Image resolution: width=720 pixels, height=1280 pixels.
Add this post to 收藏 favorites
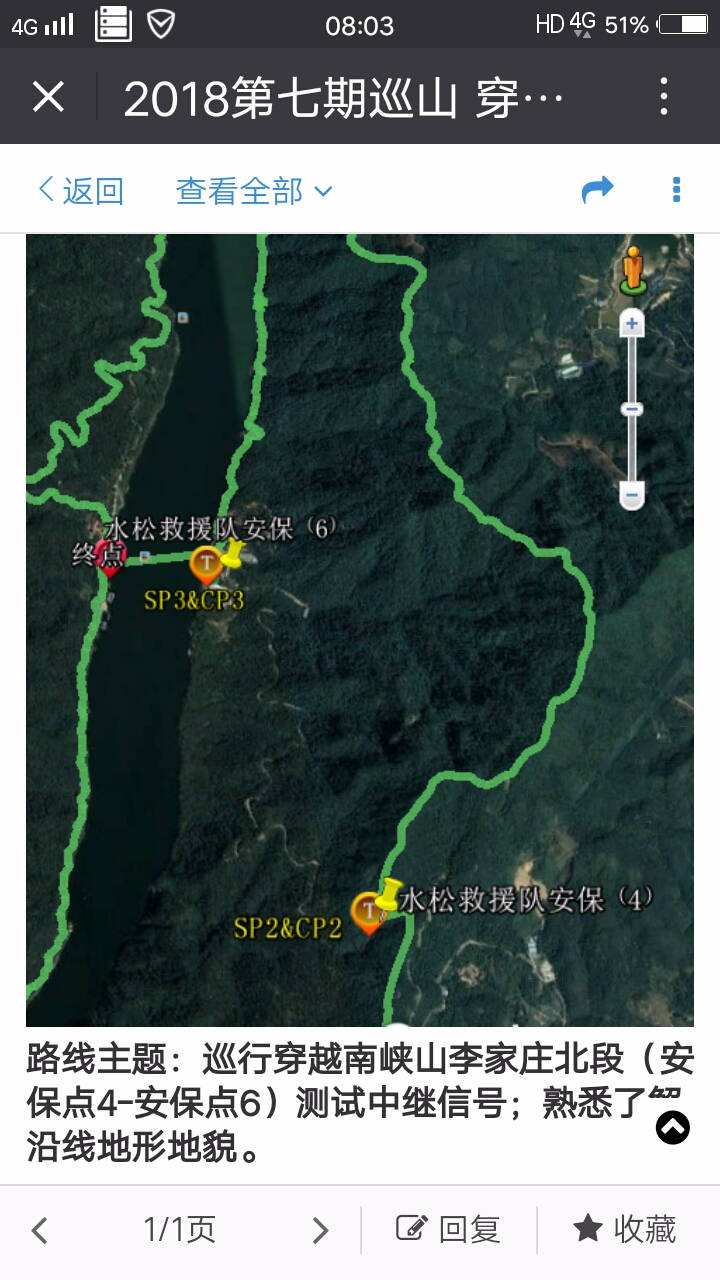click(626, 1230)
